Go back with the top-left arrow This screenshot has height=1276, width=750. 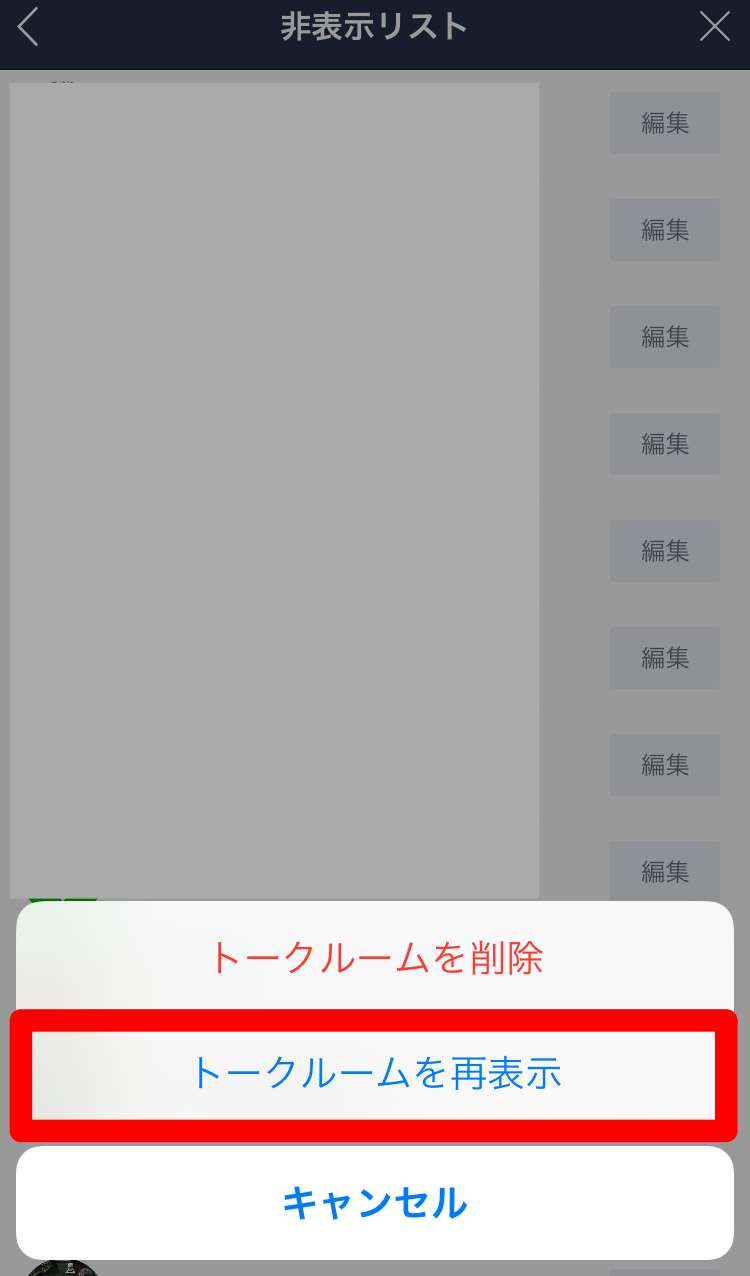[x=29, y=27]
